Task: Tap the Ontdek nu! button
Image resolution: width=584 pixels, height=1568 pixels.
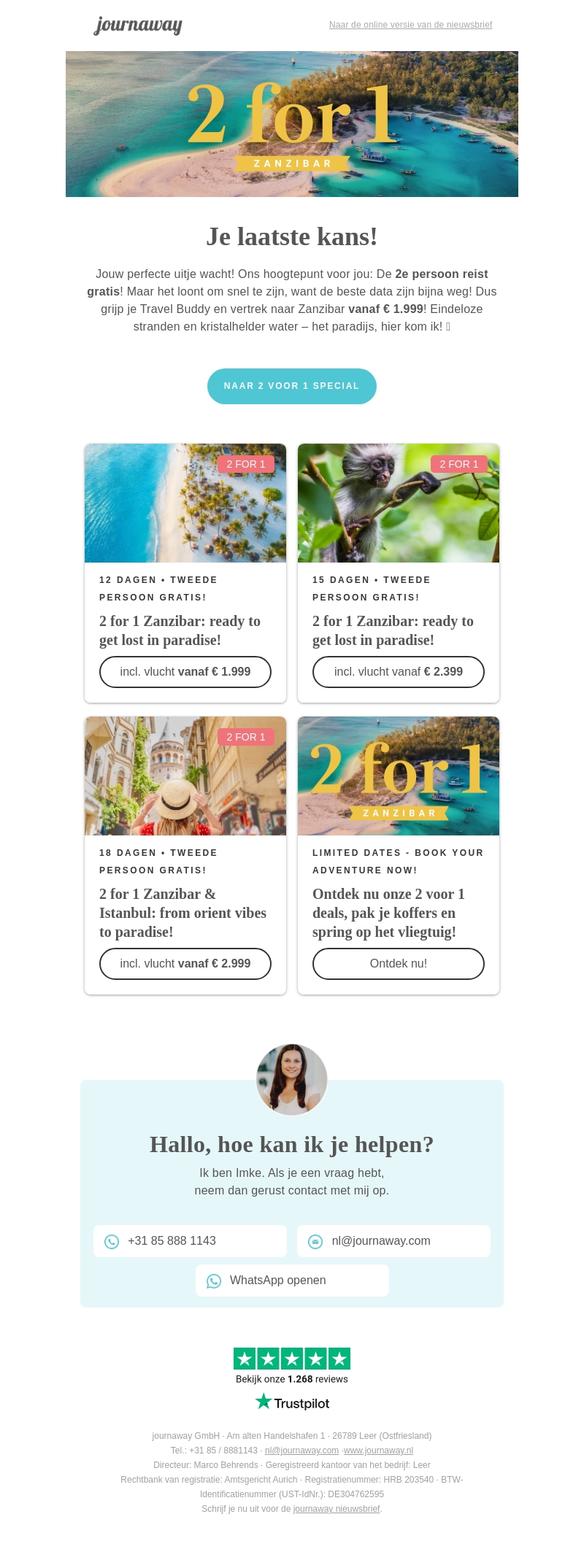Action: [x=399, y=964]
